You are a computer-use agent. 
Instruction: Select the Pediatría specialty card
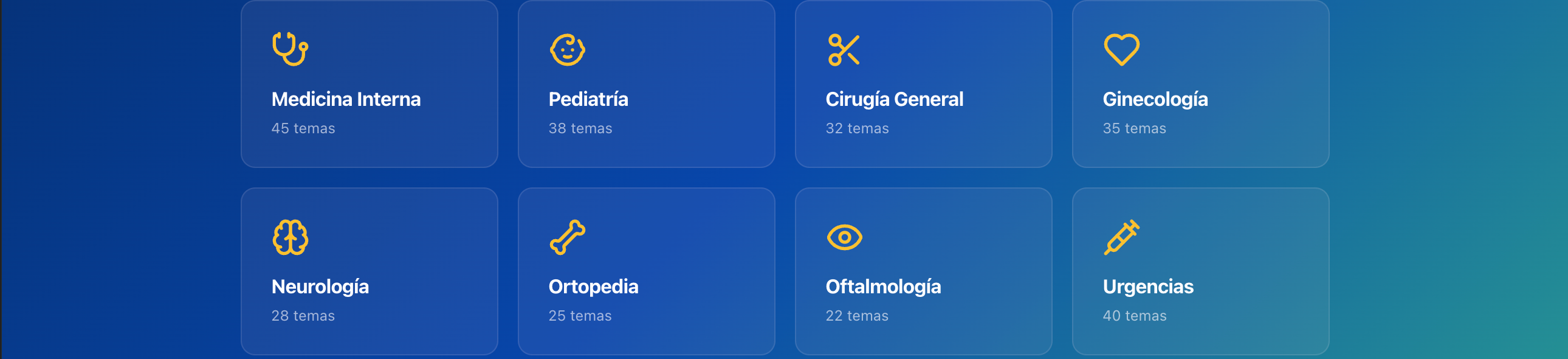click(646, 84)
